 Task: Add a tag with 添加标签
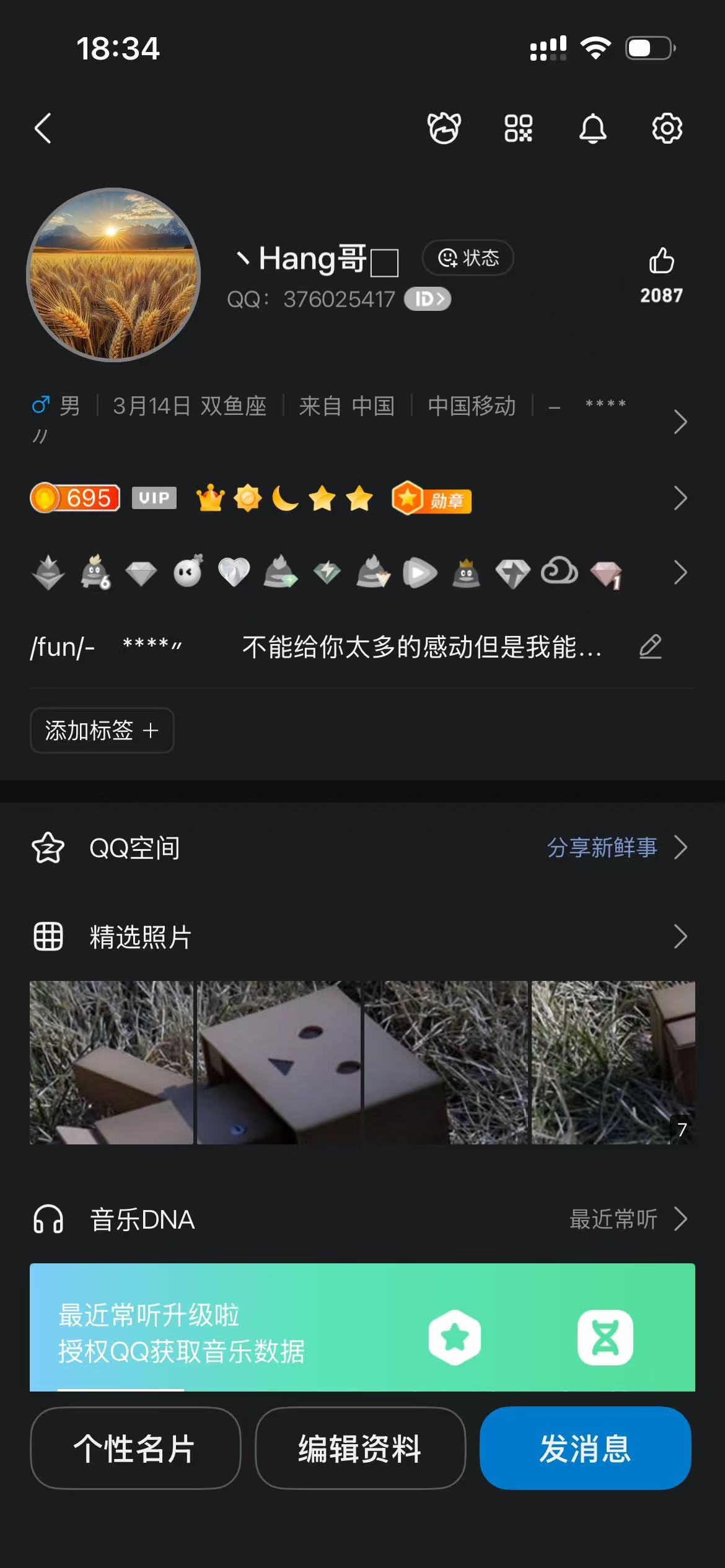[102, 731]
